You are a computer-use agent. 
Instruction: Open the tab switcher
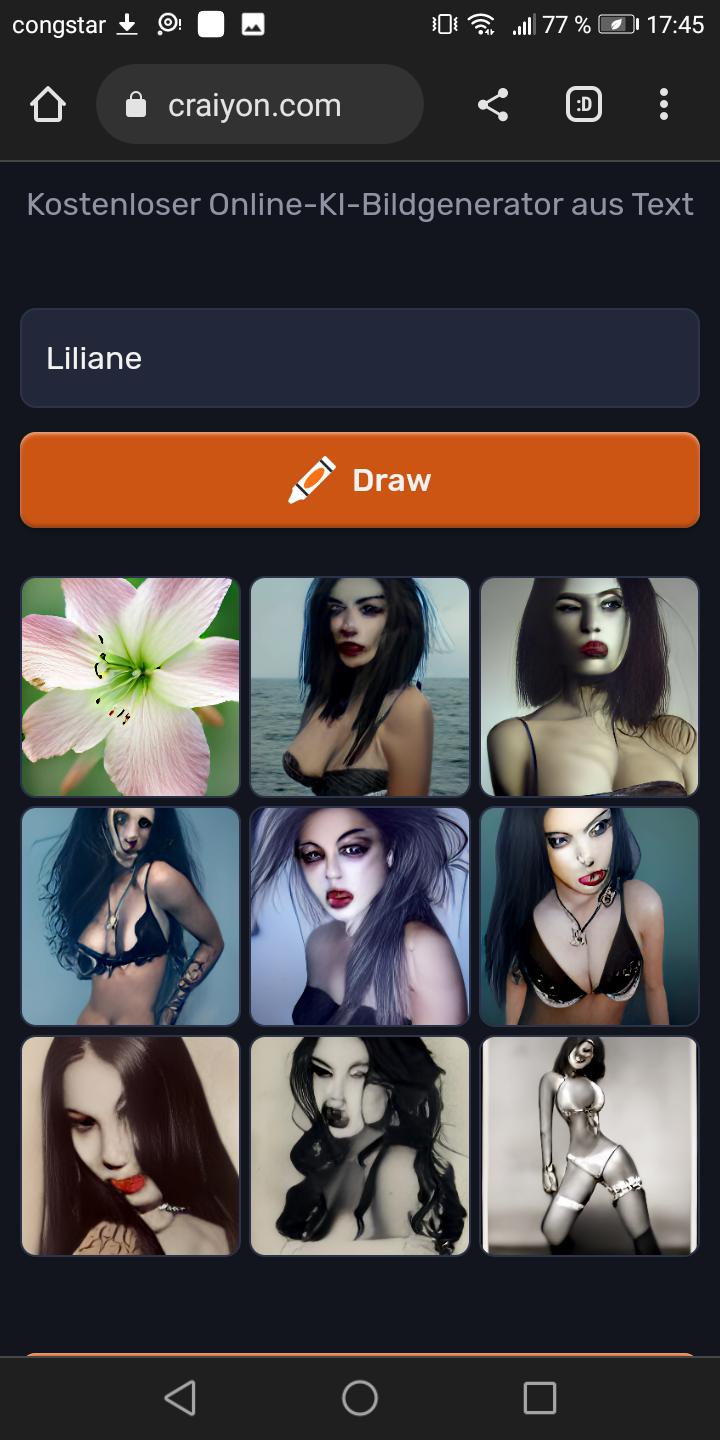584,105
